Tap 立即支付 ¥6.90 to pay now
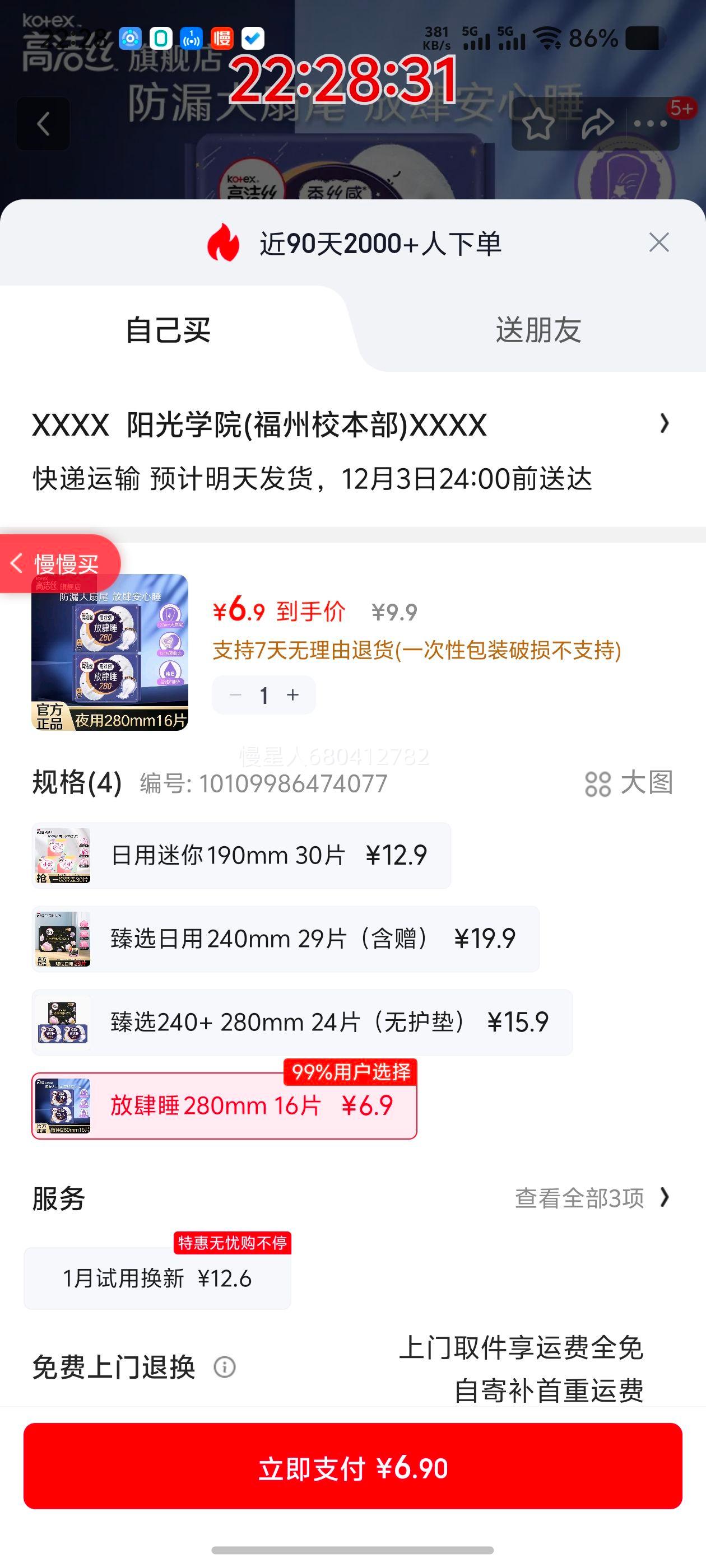Viewport: 706px width, 1568px height. [x=352, y=1468]
